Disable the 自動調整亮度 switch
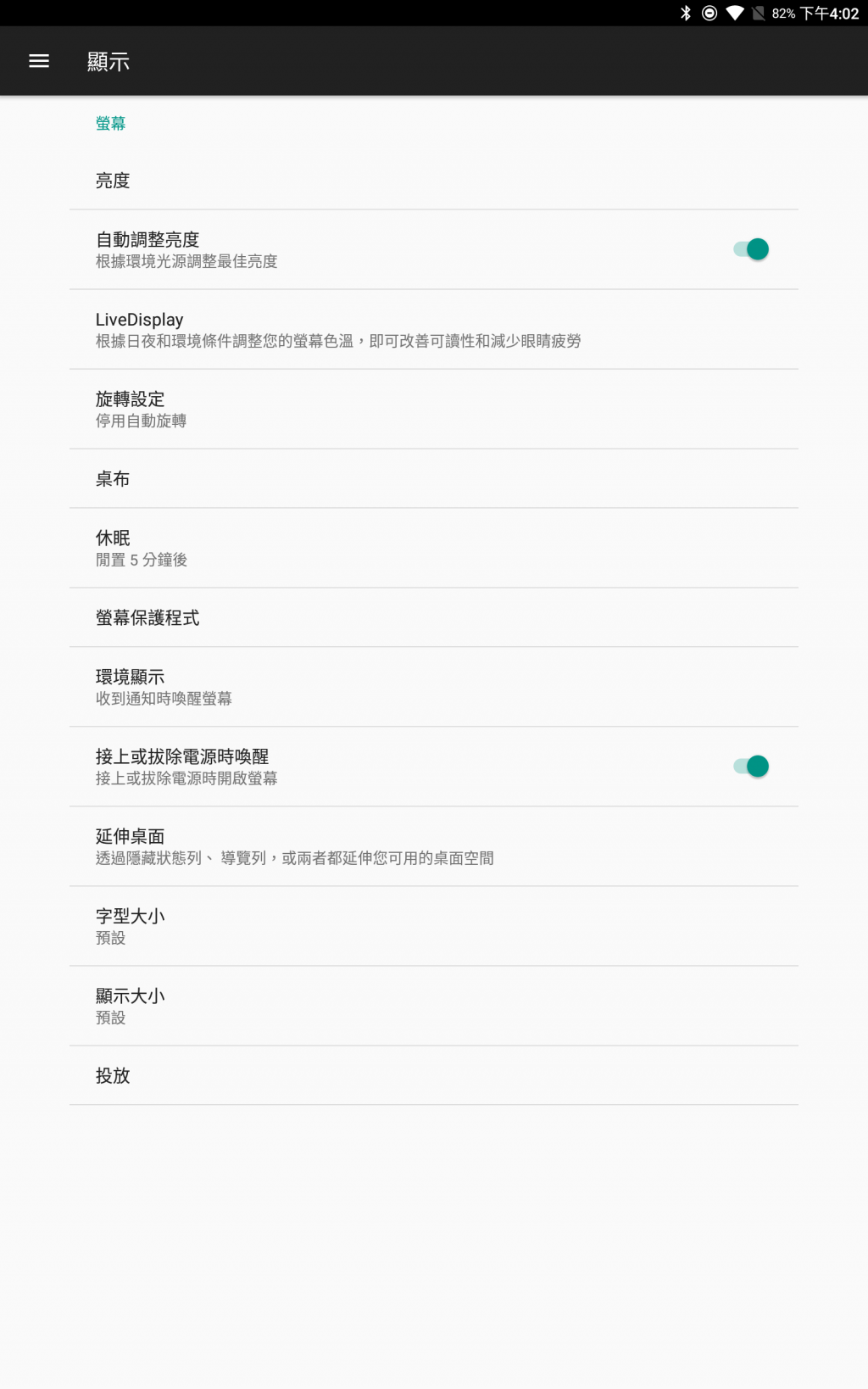 coord(751,249)
